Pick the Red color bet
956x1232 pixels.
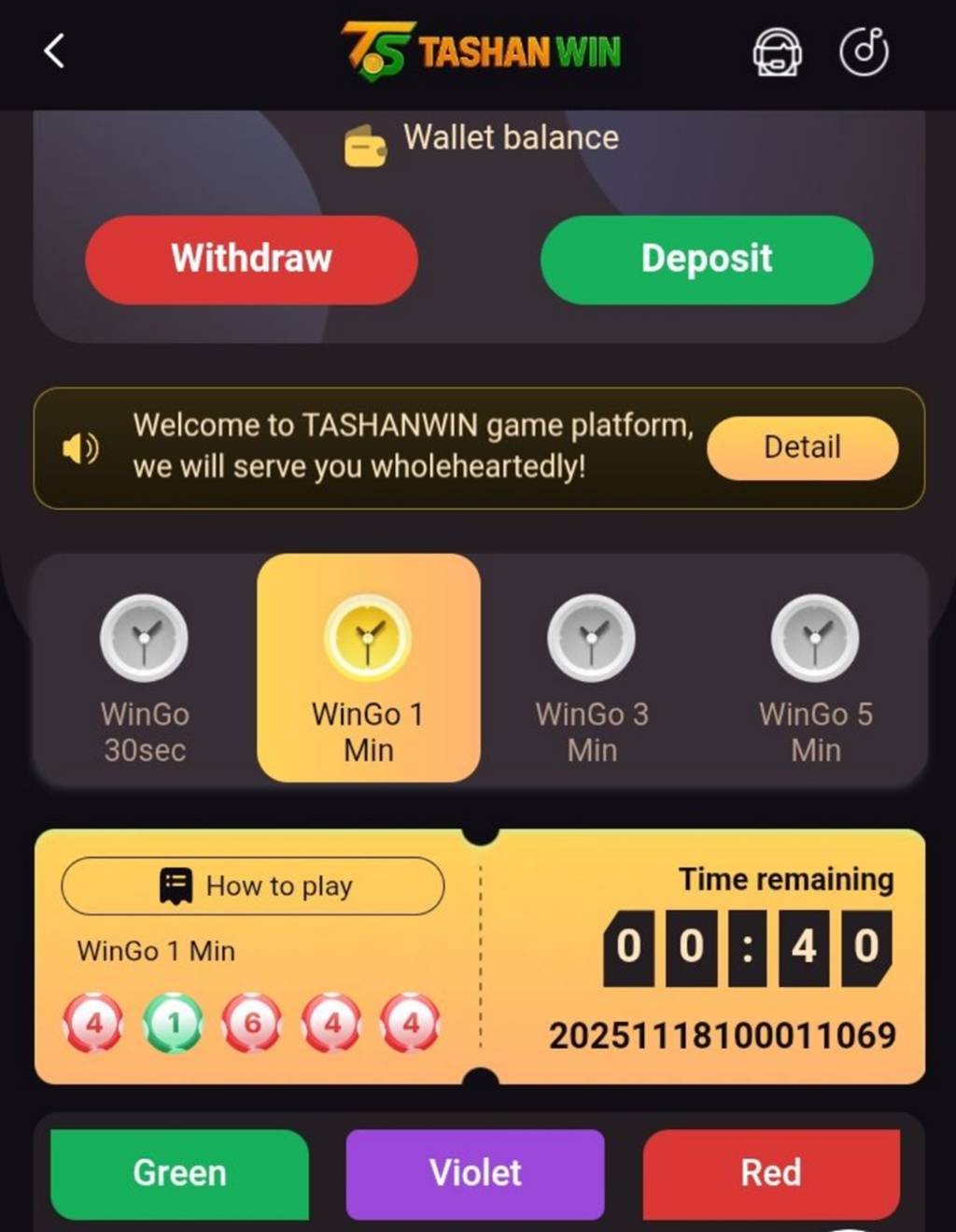[x=771, y=1173]
